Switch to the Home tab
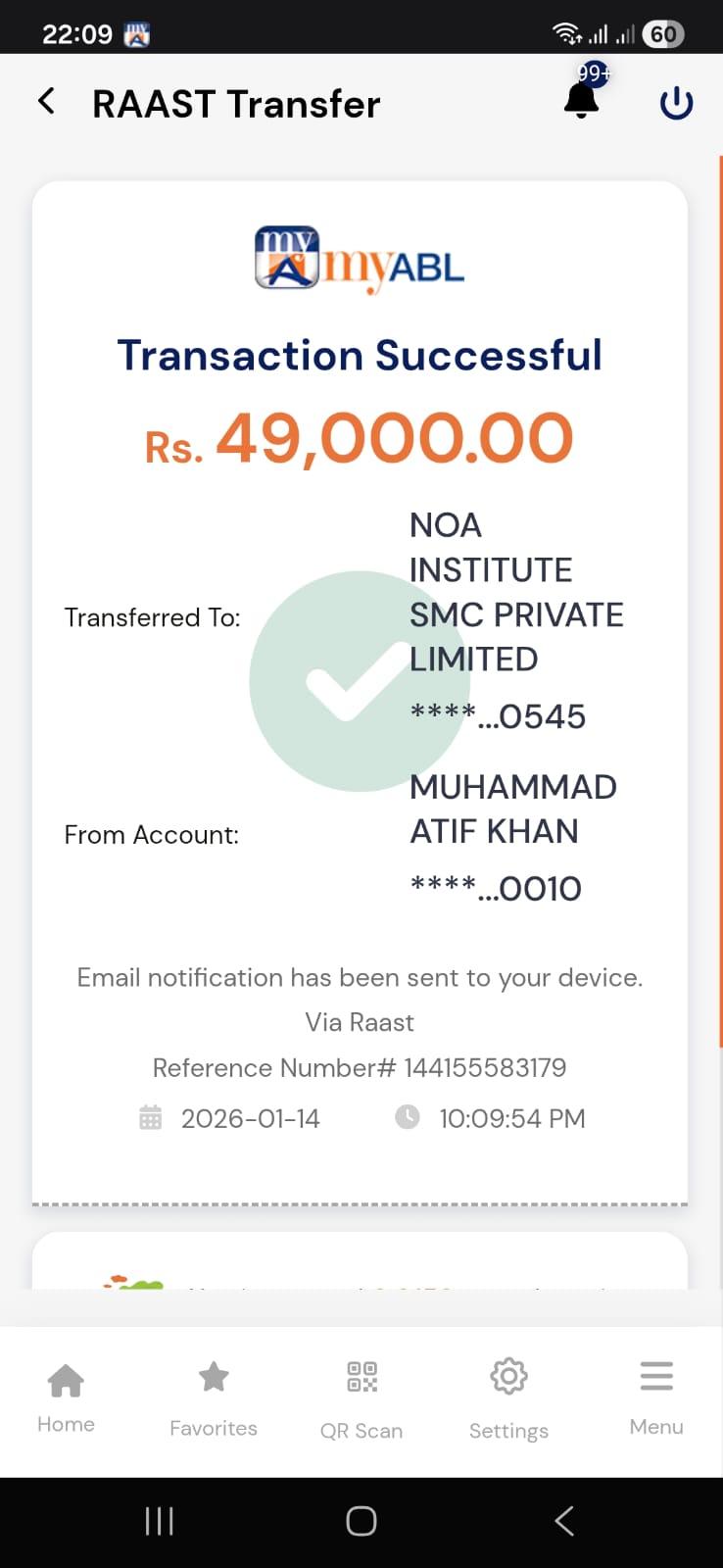723x1568 pixels. (x=66, y=1396)
